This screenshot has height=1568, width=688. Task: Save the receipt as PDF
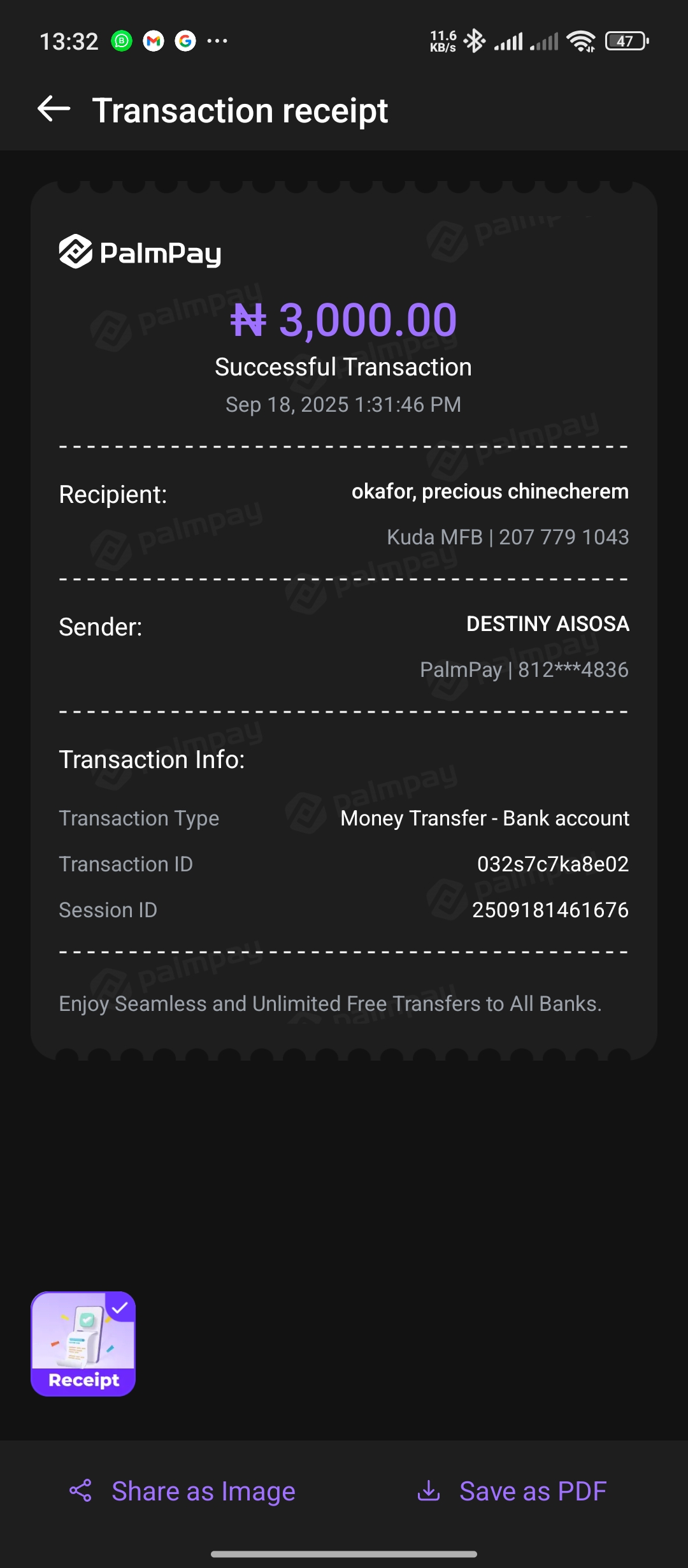pos(512,1491)
